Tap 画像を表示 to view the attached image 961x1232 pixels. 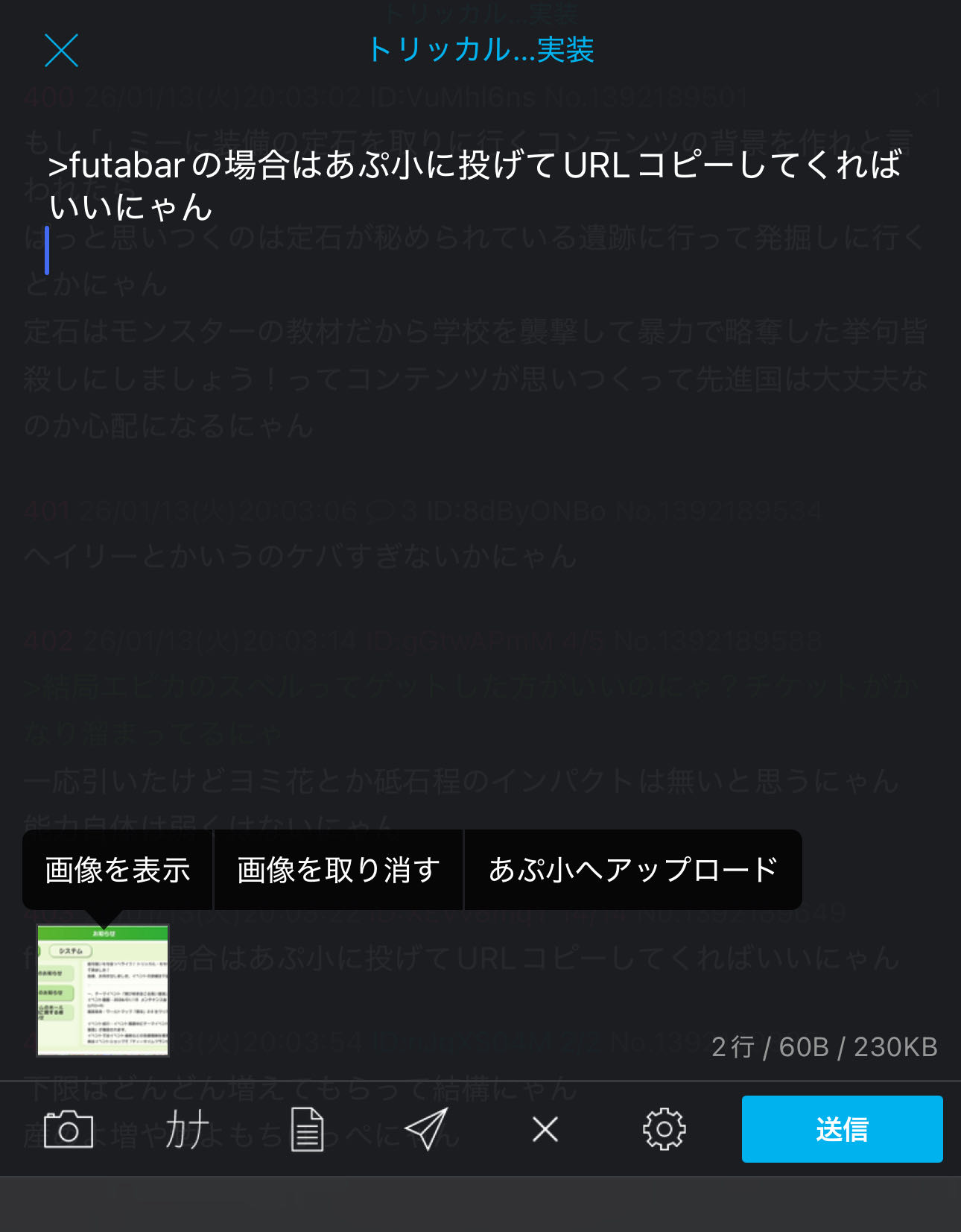[x=118, y=870]
